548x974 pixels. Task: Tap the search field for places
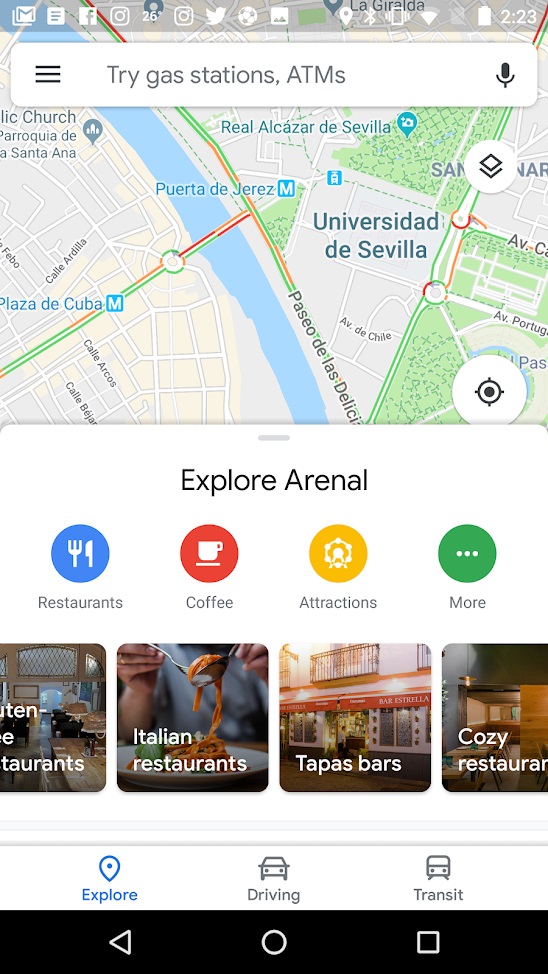273,75
